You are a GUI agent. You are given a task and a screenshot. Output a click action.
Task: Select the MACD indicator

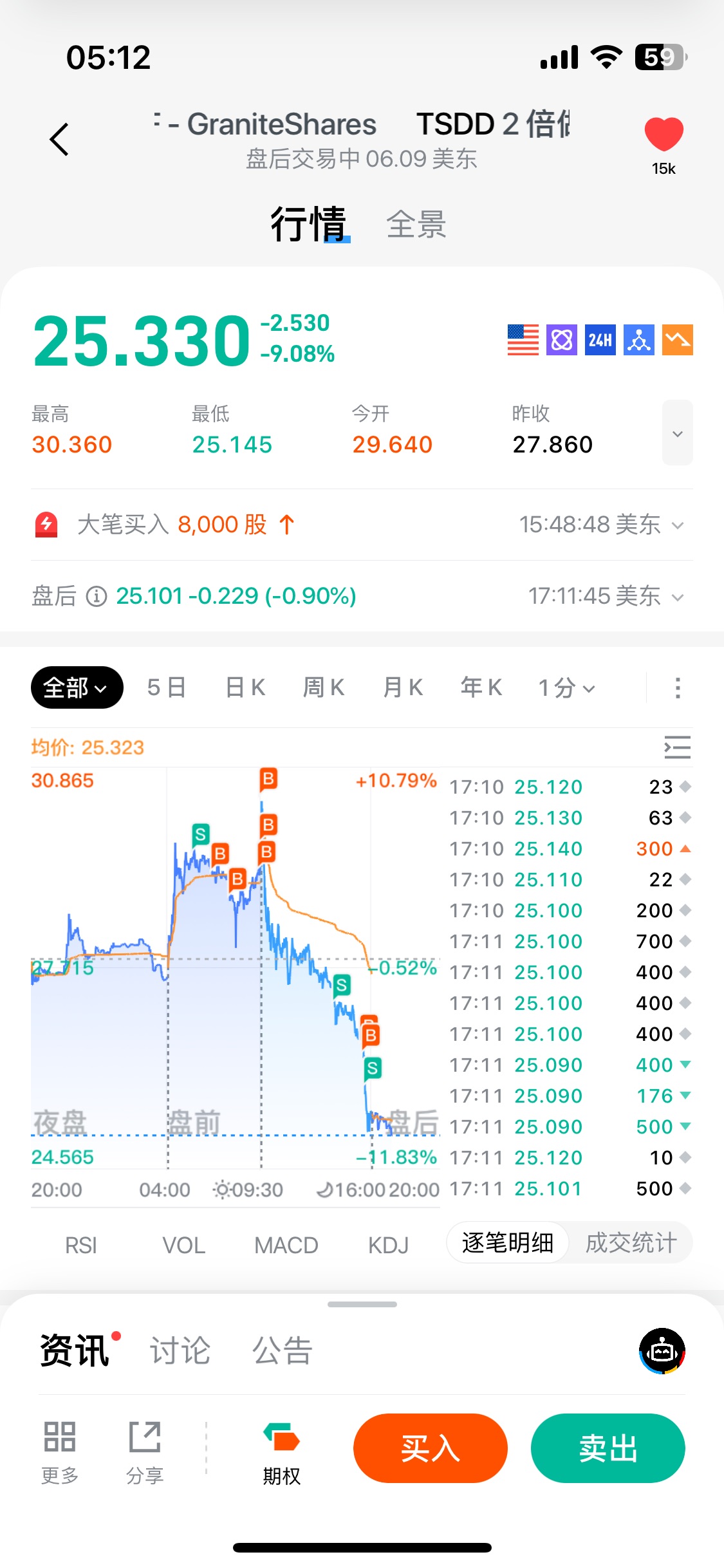tap(286, 1245)
